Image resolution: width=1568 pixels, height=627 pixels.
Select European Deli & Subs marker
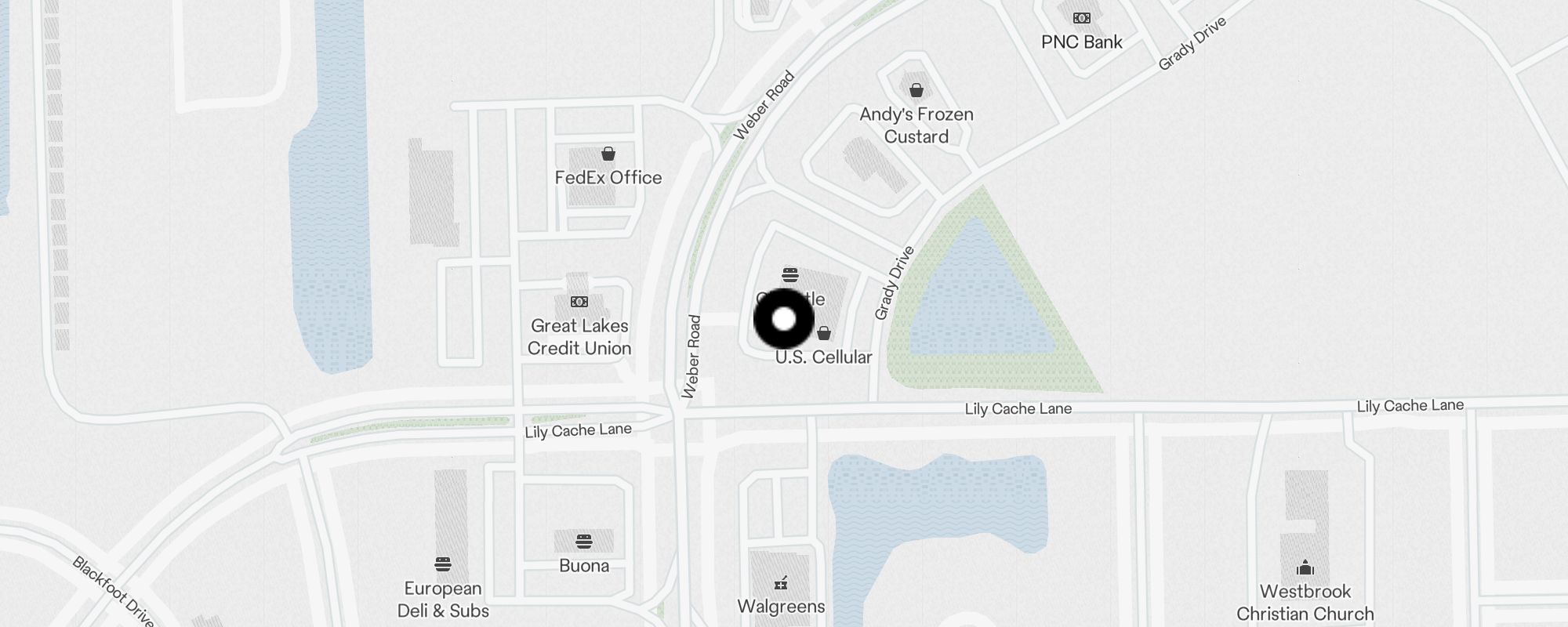(443, 564)
